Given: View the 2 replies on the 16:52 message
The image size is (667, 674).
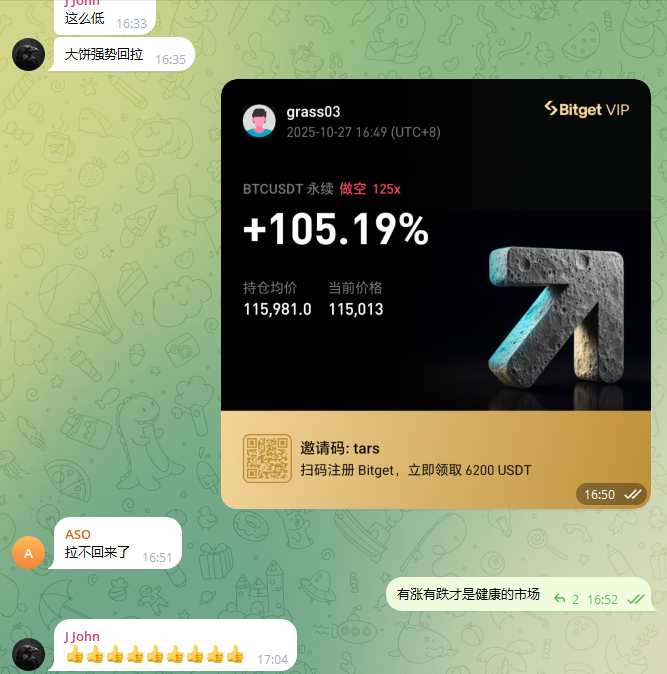Looking at the screenshot, I should tap(567, 599).
